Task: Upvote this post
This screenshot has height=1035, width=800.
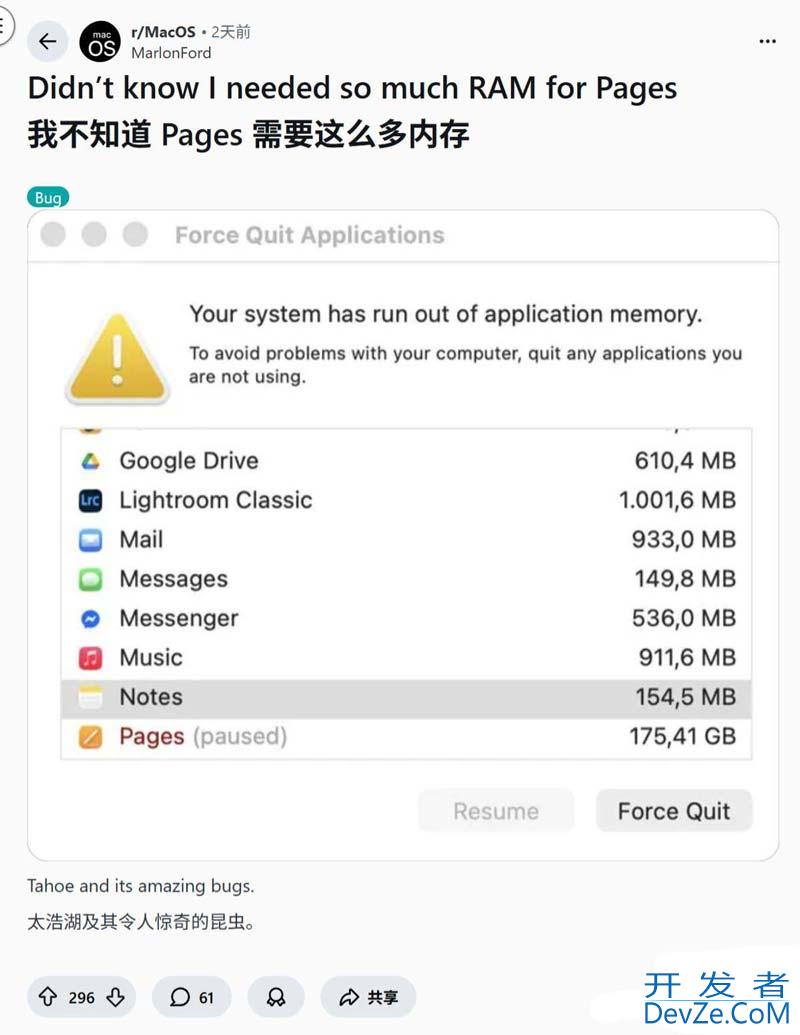Action: [x=48, y=997]
